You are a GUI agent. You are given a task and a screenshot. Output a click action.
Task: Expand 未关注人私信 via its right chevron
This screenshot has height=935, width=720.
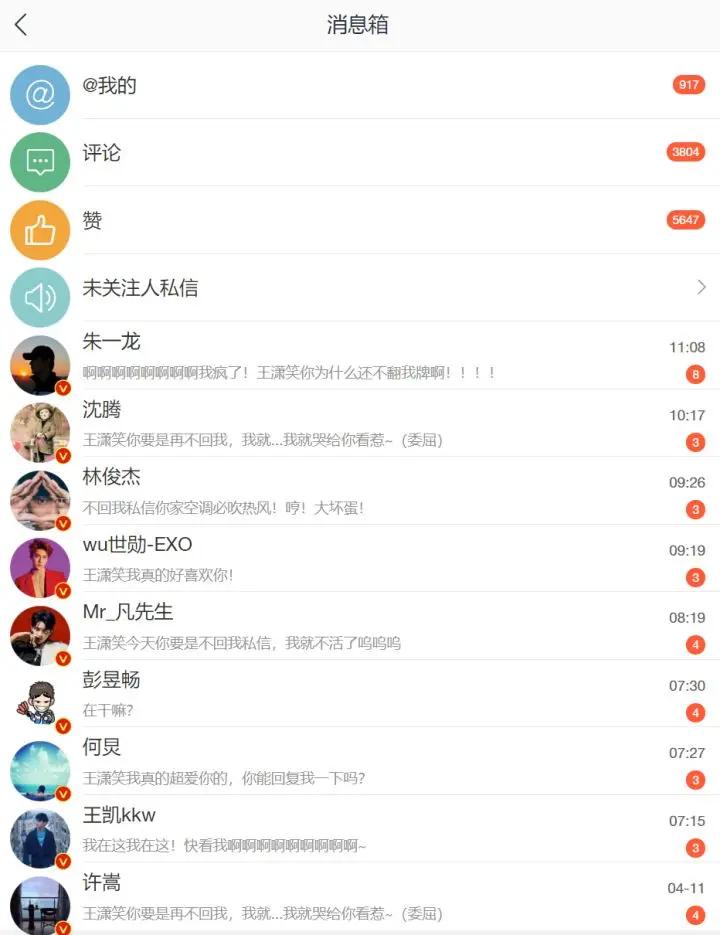pos(702,287)
